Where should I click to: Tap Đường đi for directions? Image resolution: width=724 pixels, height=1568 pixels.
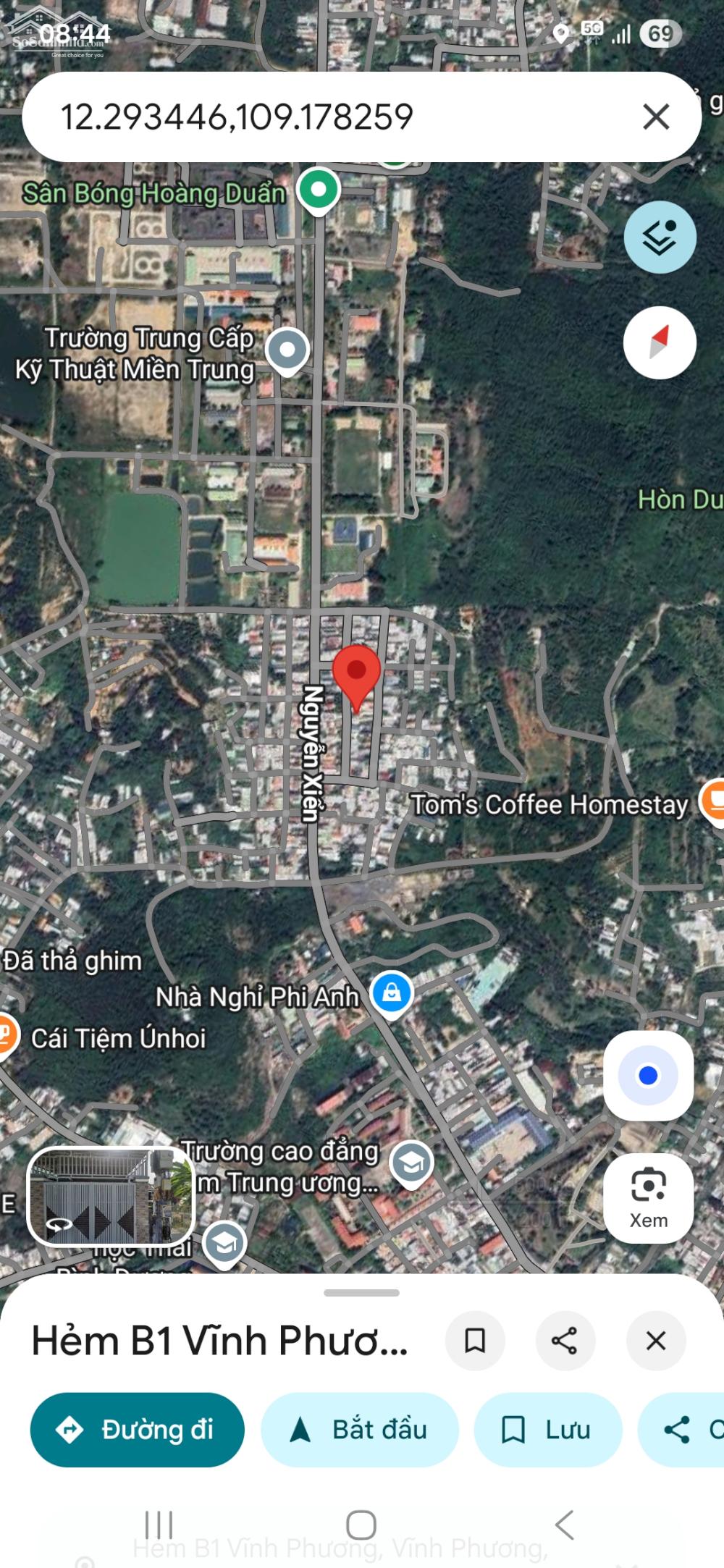pyautogui.click(x=137, y=1430)
